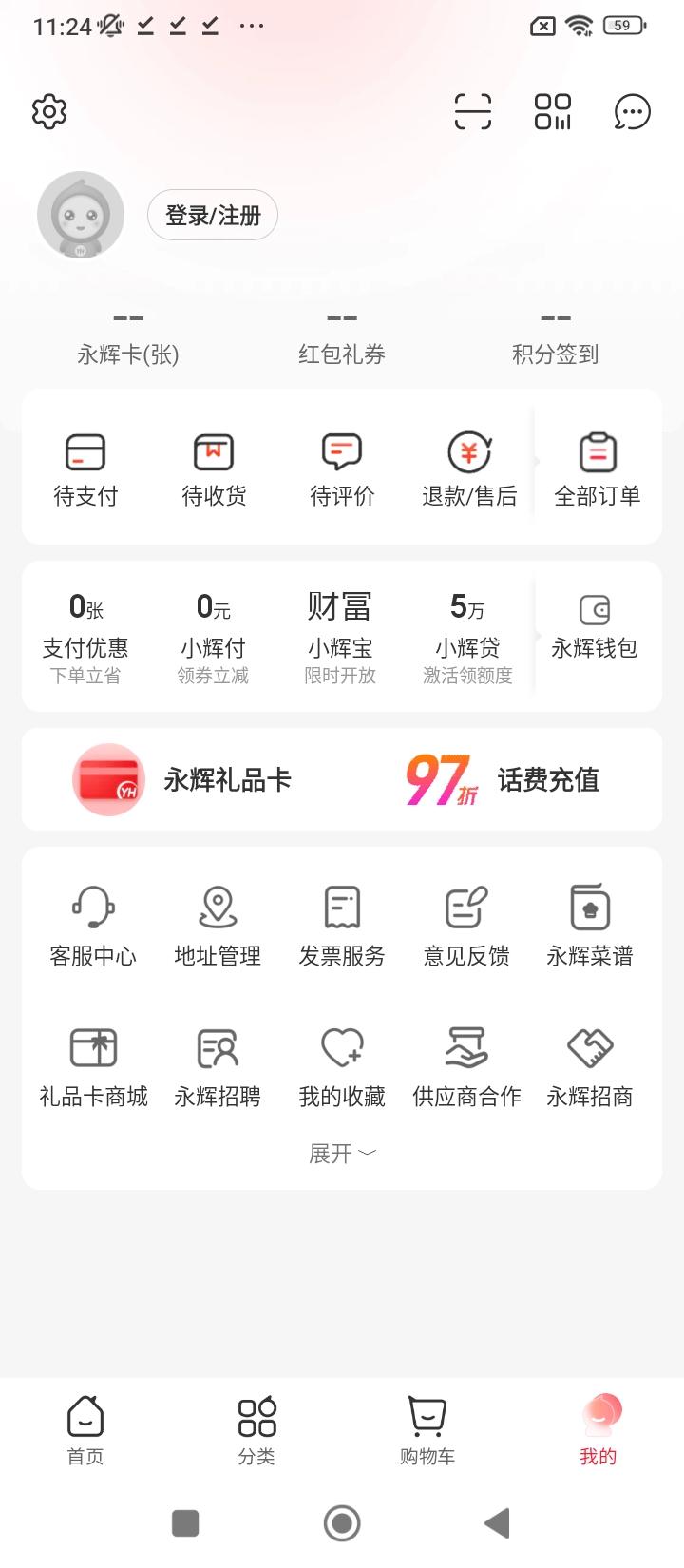Tap the 登录/注册 login button
This screenshot has width=684, height=1568.
(x=212, y=215)
